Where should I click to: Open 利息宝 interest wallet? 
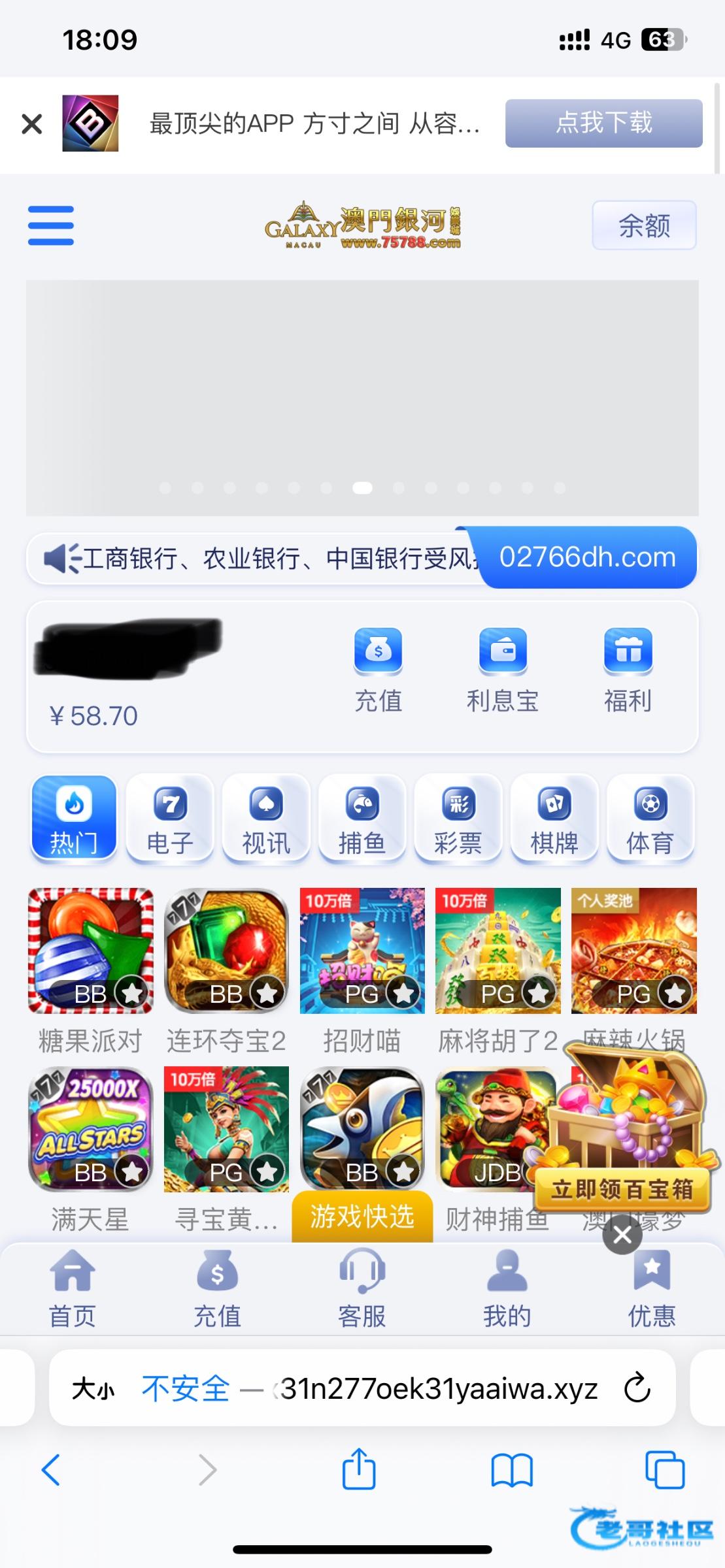pos(502,670)
